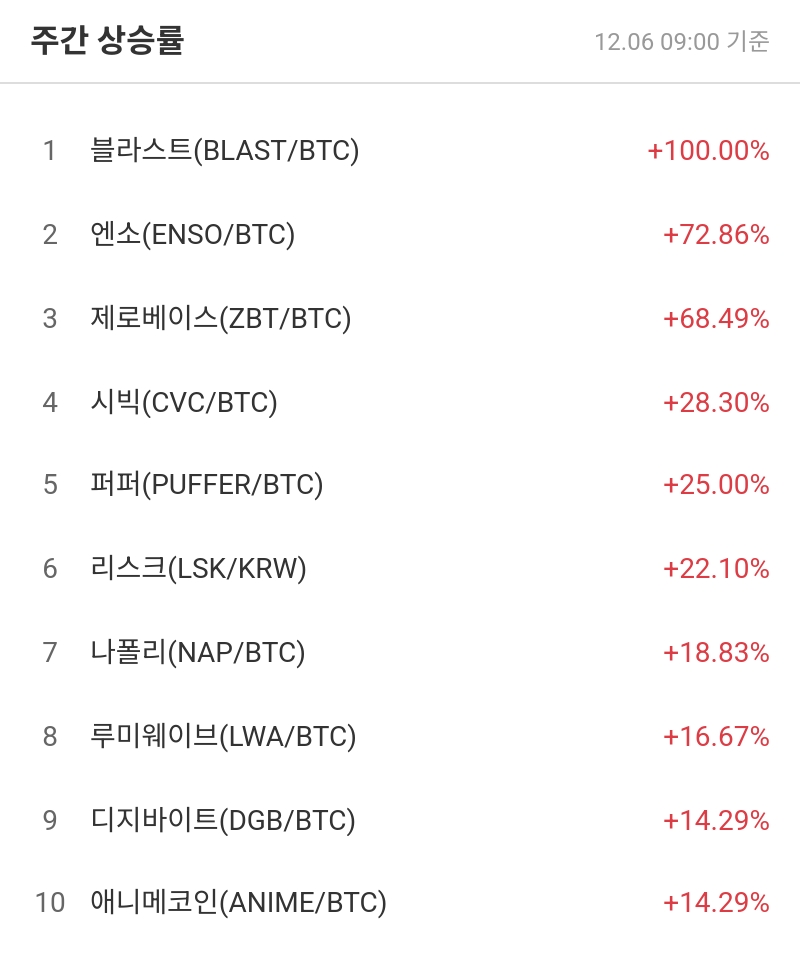Viewport: 800px width, 970px height.
Task: Click rank number 5 beside PUFFER
Action: [x=48, y=486]
